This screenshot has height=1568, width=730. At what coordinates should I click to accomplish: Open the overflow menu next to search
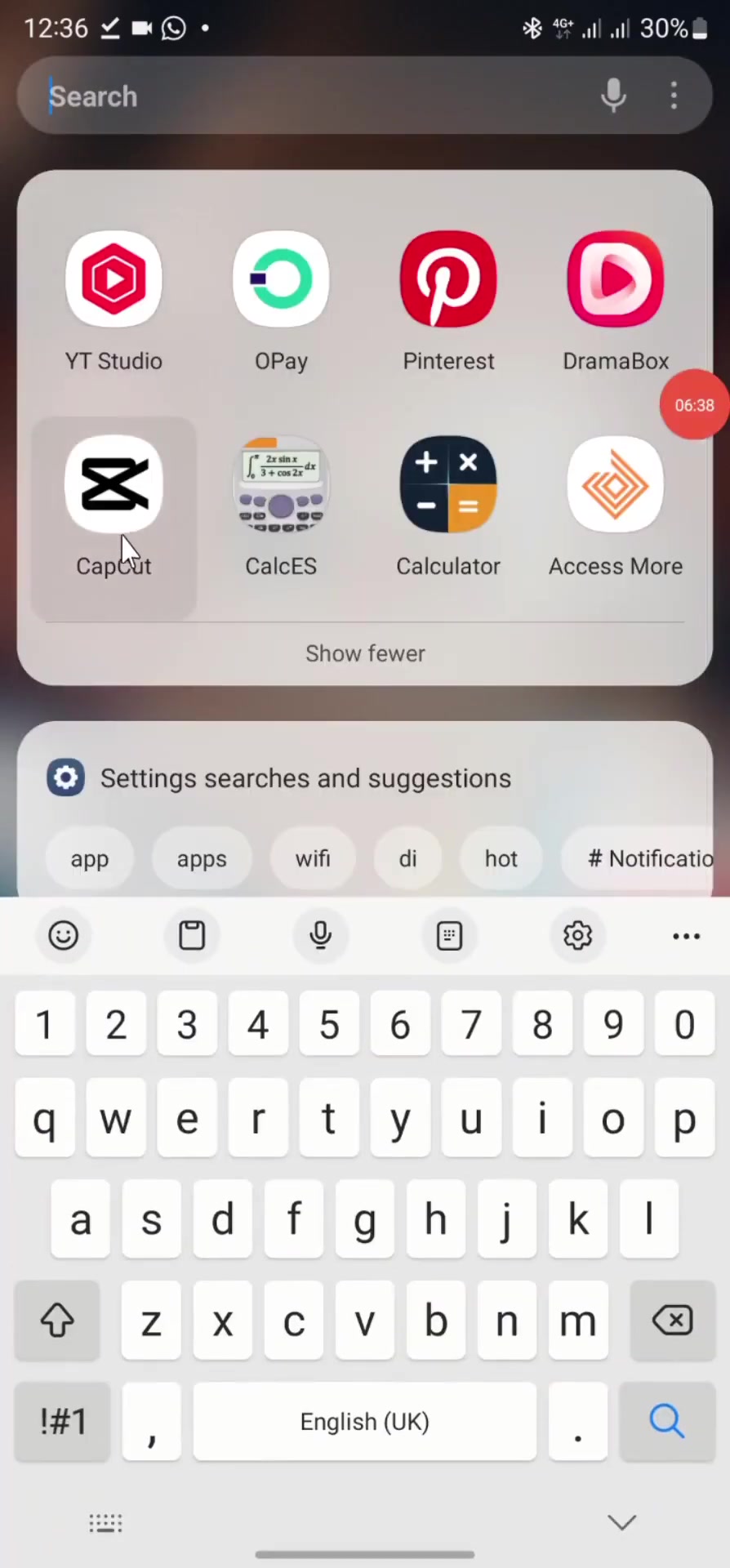tap(674, 96)
